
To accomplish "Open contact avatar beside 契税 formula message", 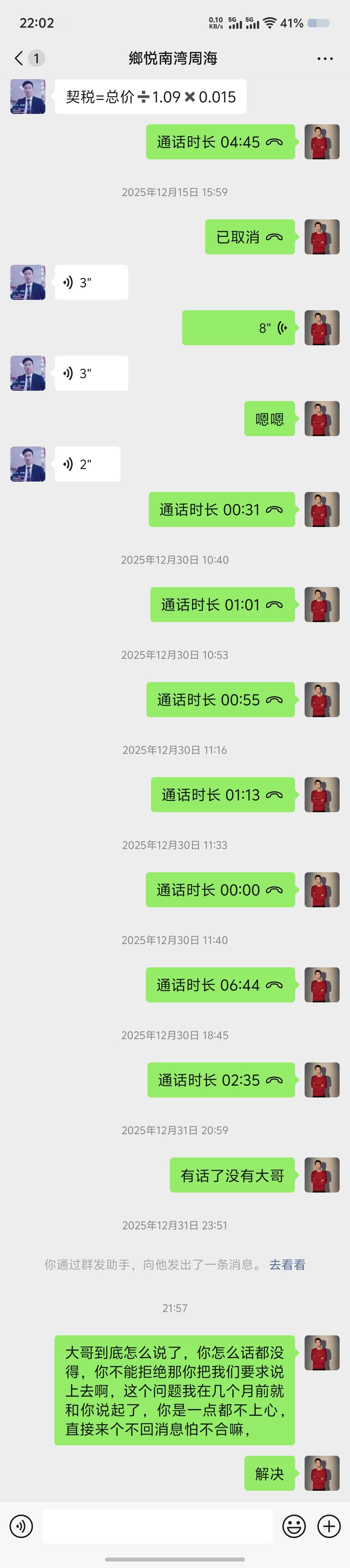I will [x=28, y=96].
